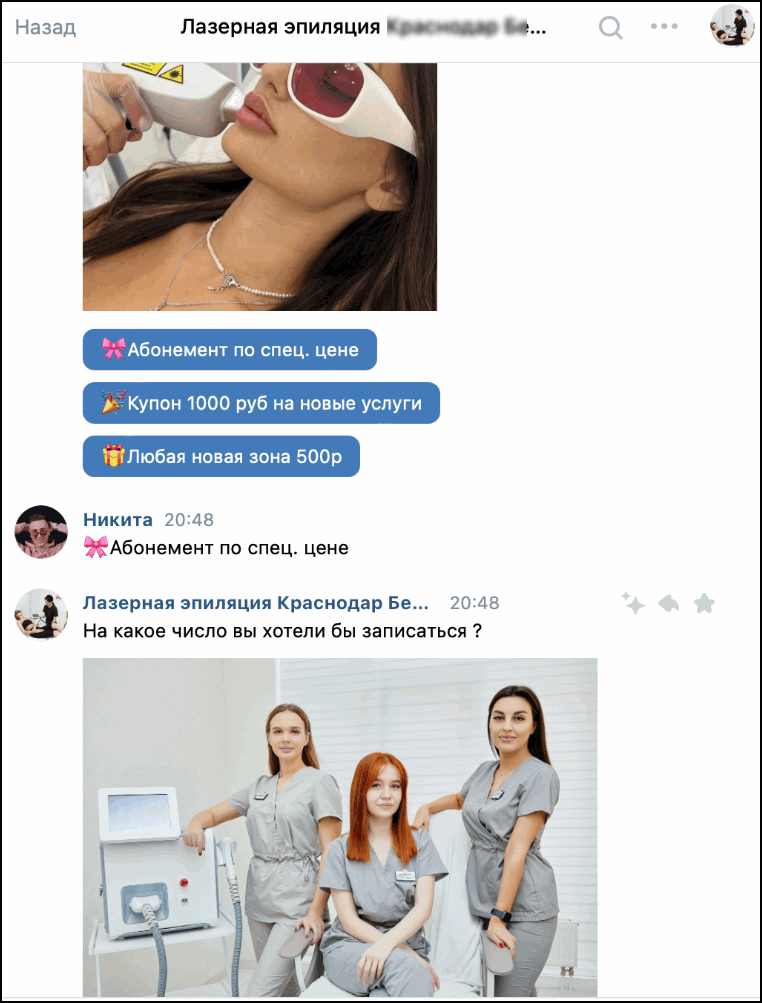Open the three-dot overflow menu
This screenshot has width=762, height=1003.
(664, 27)
